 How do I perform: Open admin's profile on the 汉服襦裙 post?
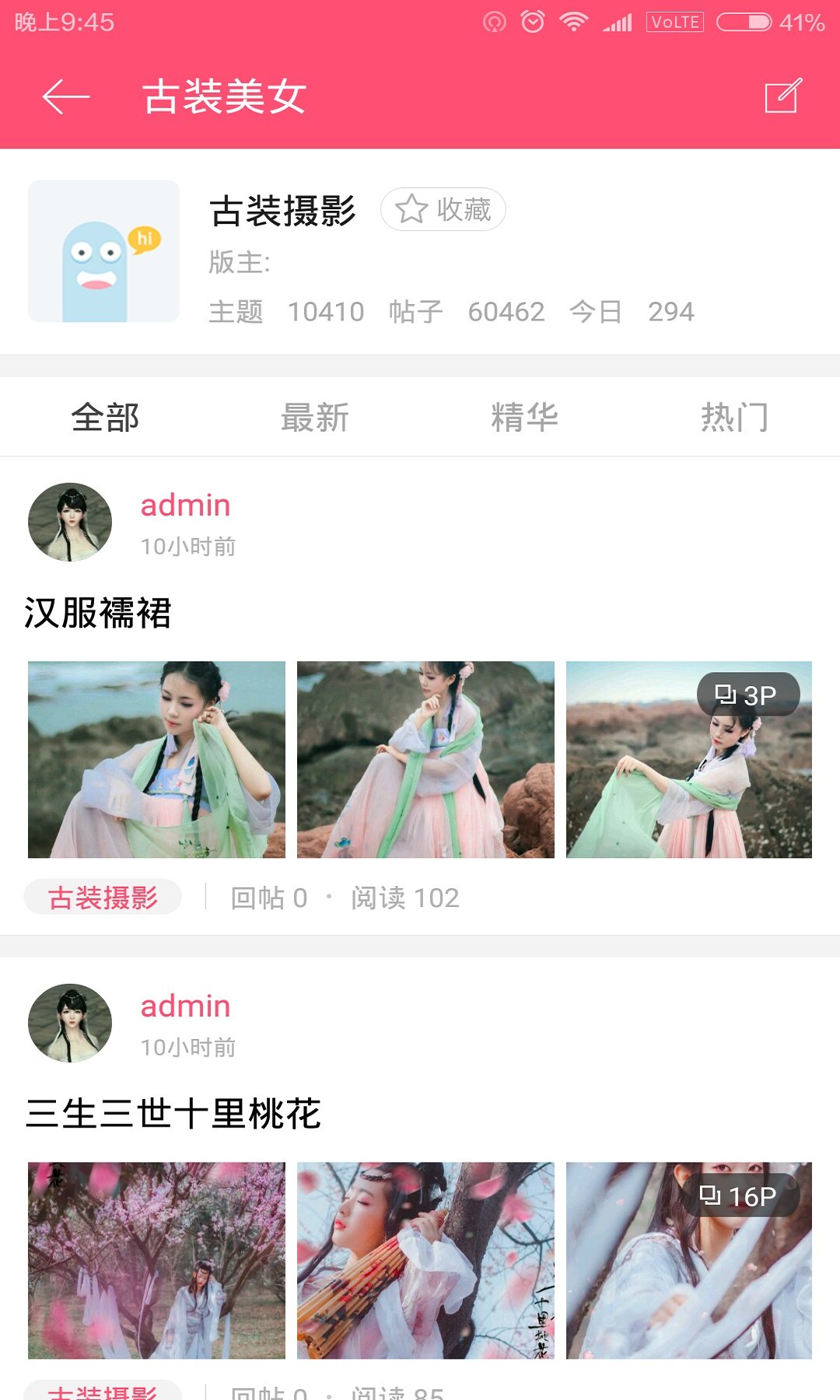pyautogui.click(x=185, y=506)
